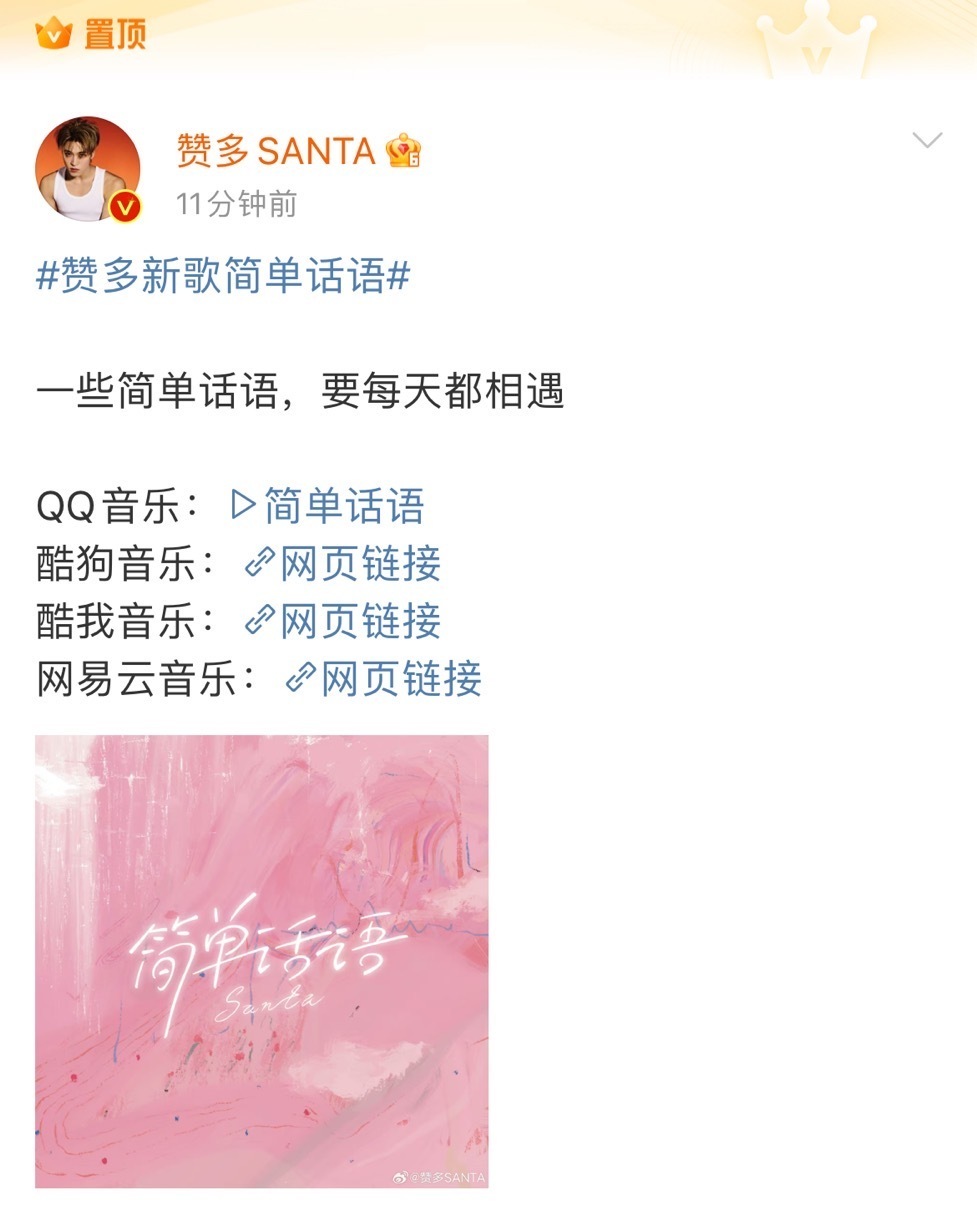View the pink 简单话语 cover image
Image resolution: width=977 pixels, height=1211 pixels.
tap(262, 961)
